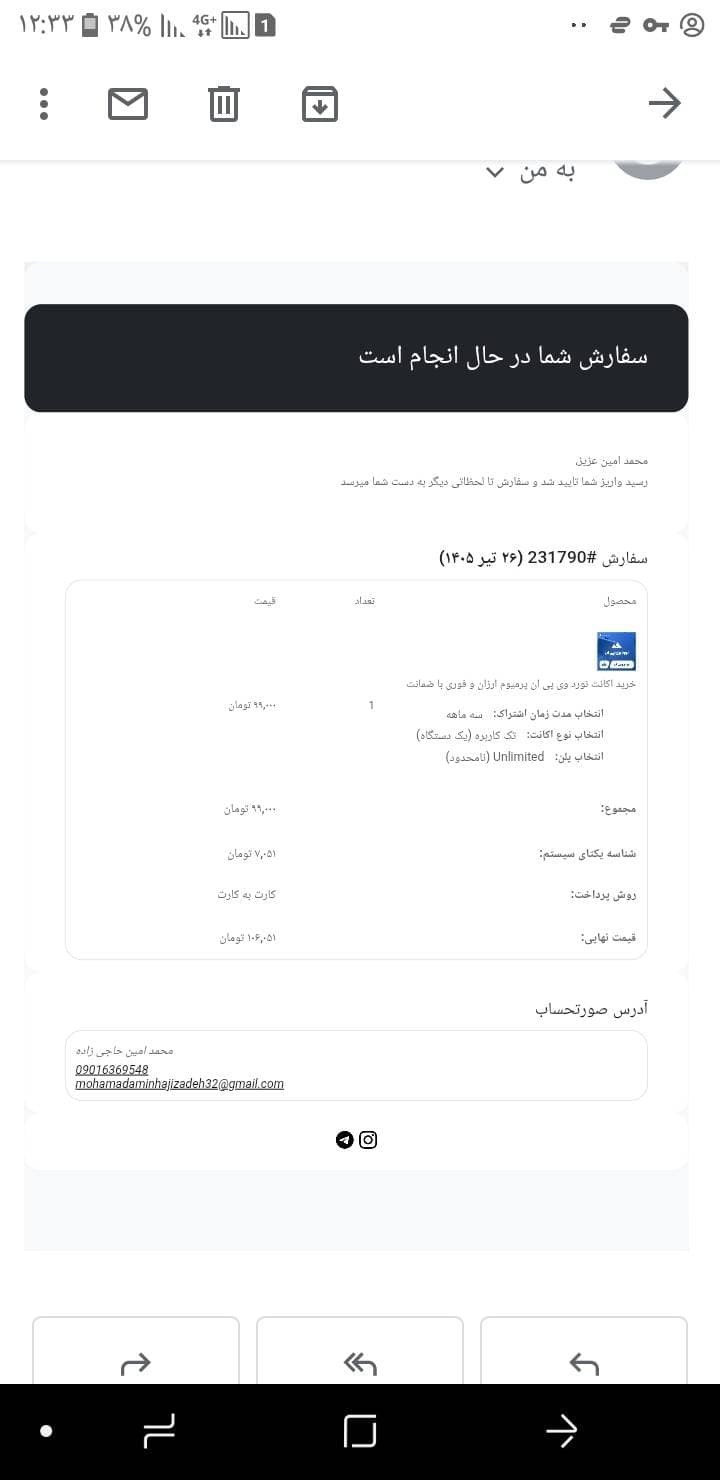Delete this email with the trash icon
720x1480 pixels.
[224, 104]
